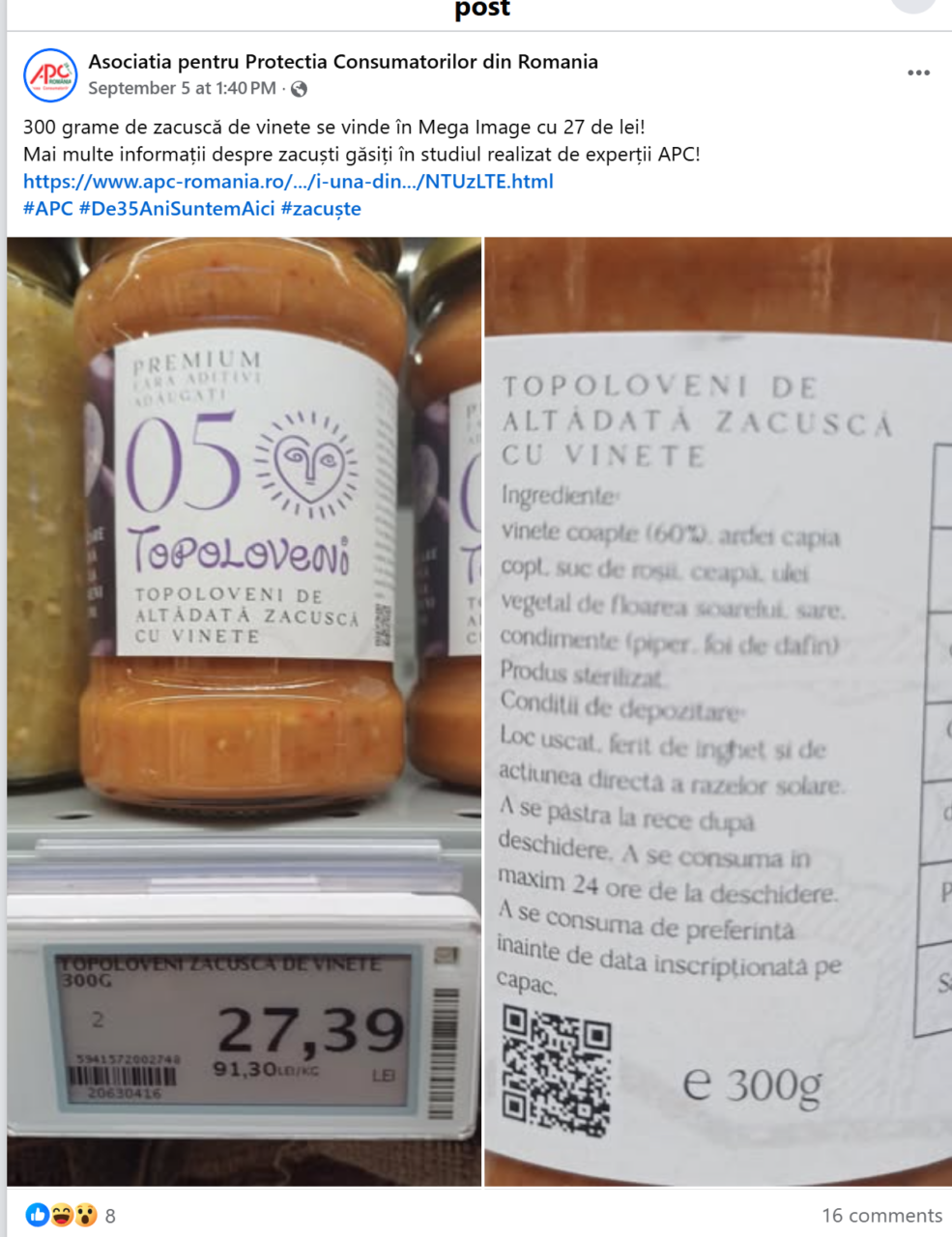Open the APC page profile picture
The image size is (952, 1237).
pyautogui.click(x=50, y=74)
